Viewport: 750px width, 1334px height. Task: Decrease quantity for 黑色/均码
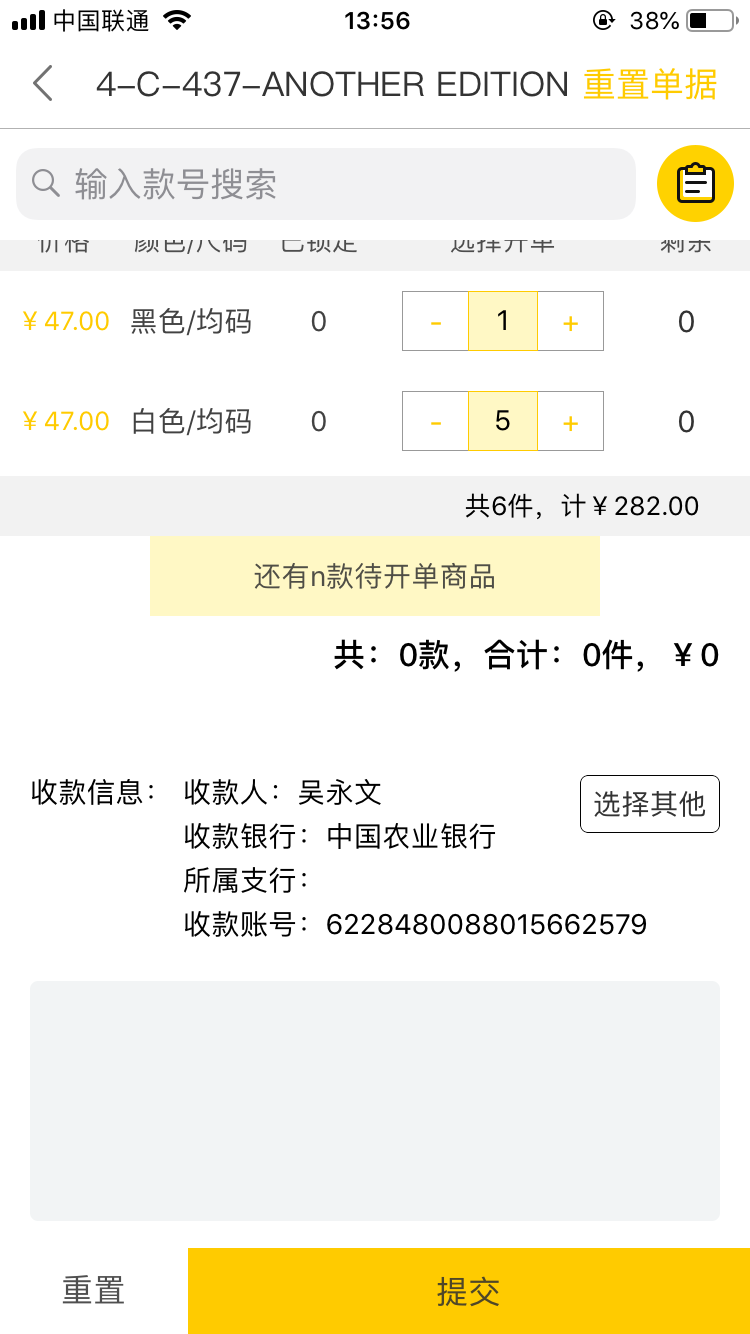(x=435, y=321)
